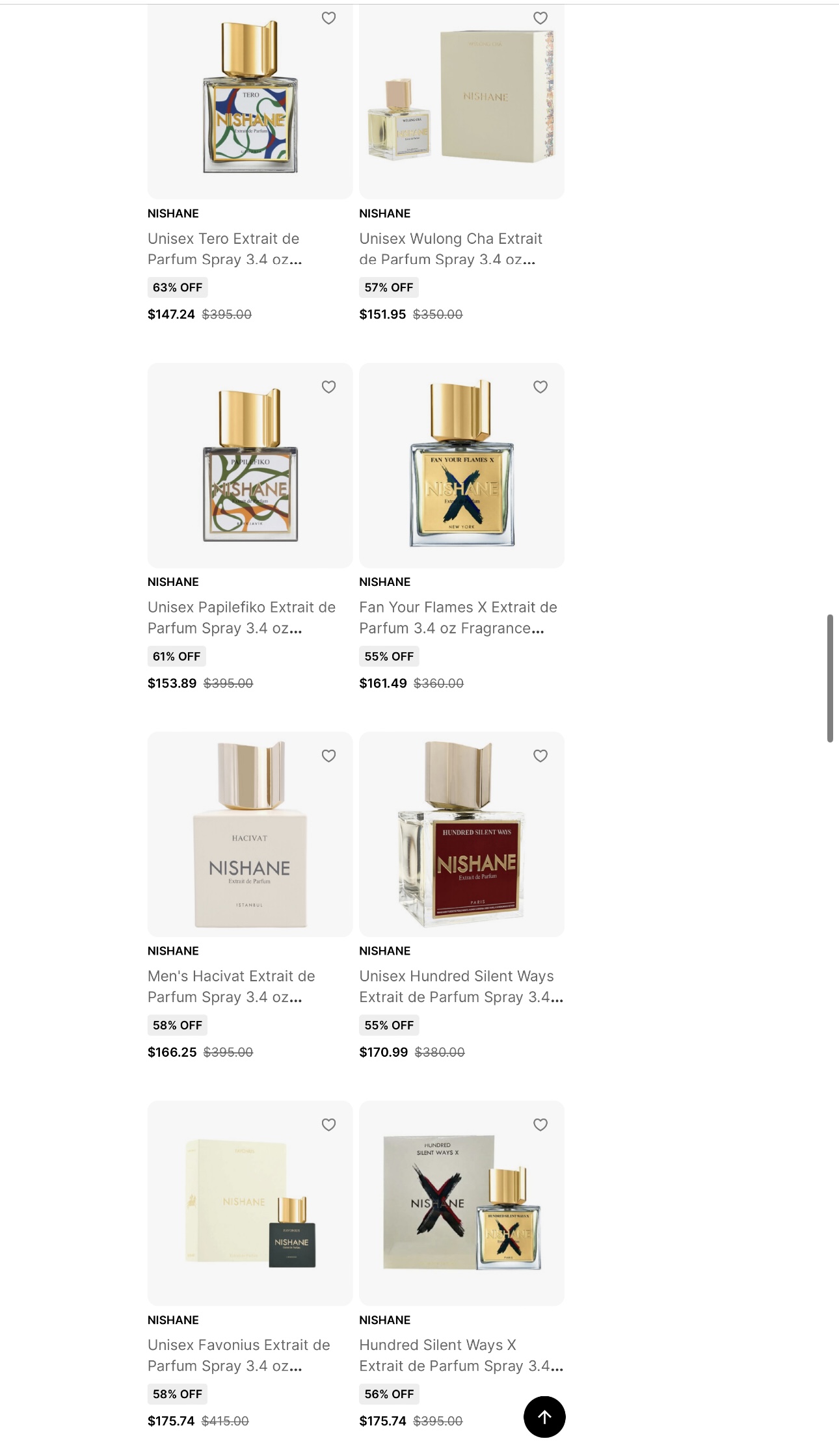
Task: Save Papilefiko Extrait de Parfum to favorites
Action: tap(328, 387)
